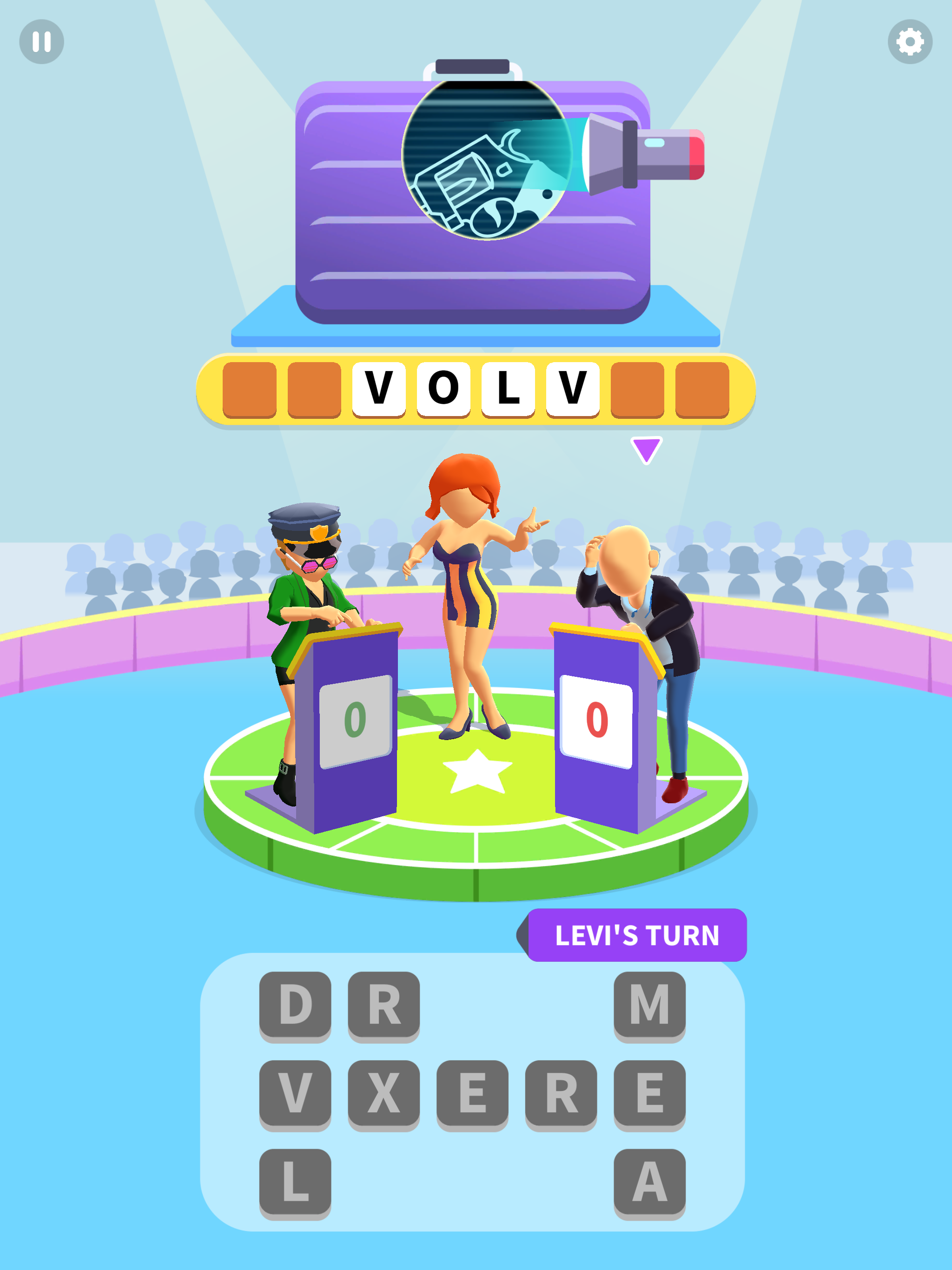952x1270 pixels.
Task: Select the letter L tile
Action: (295, 1182)
